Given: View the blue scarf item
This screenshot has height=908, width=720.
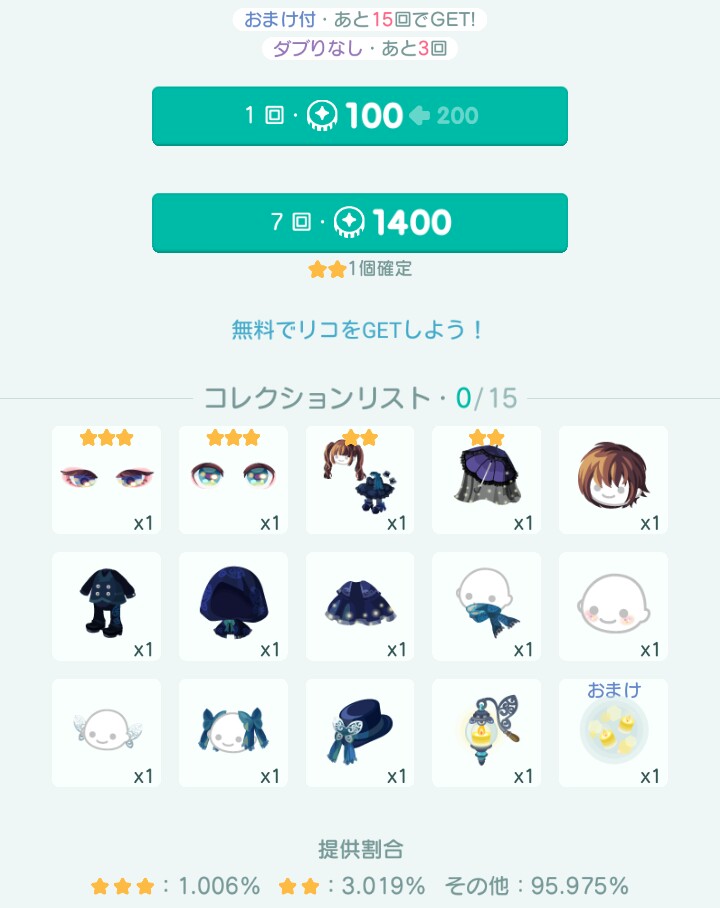Looking at the screenshot, I should click(487, 606).
